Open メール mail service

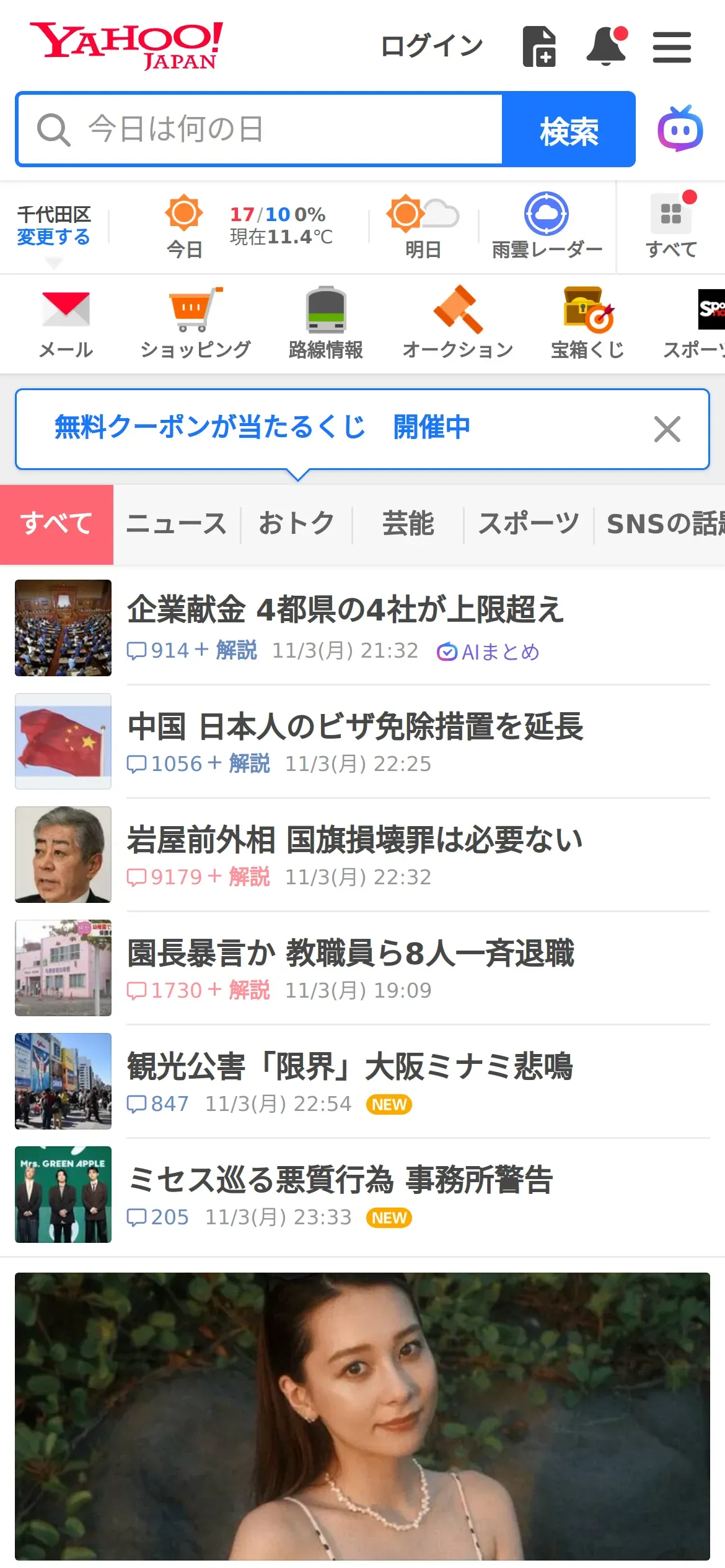pos(66,323)
